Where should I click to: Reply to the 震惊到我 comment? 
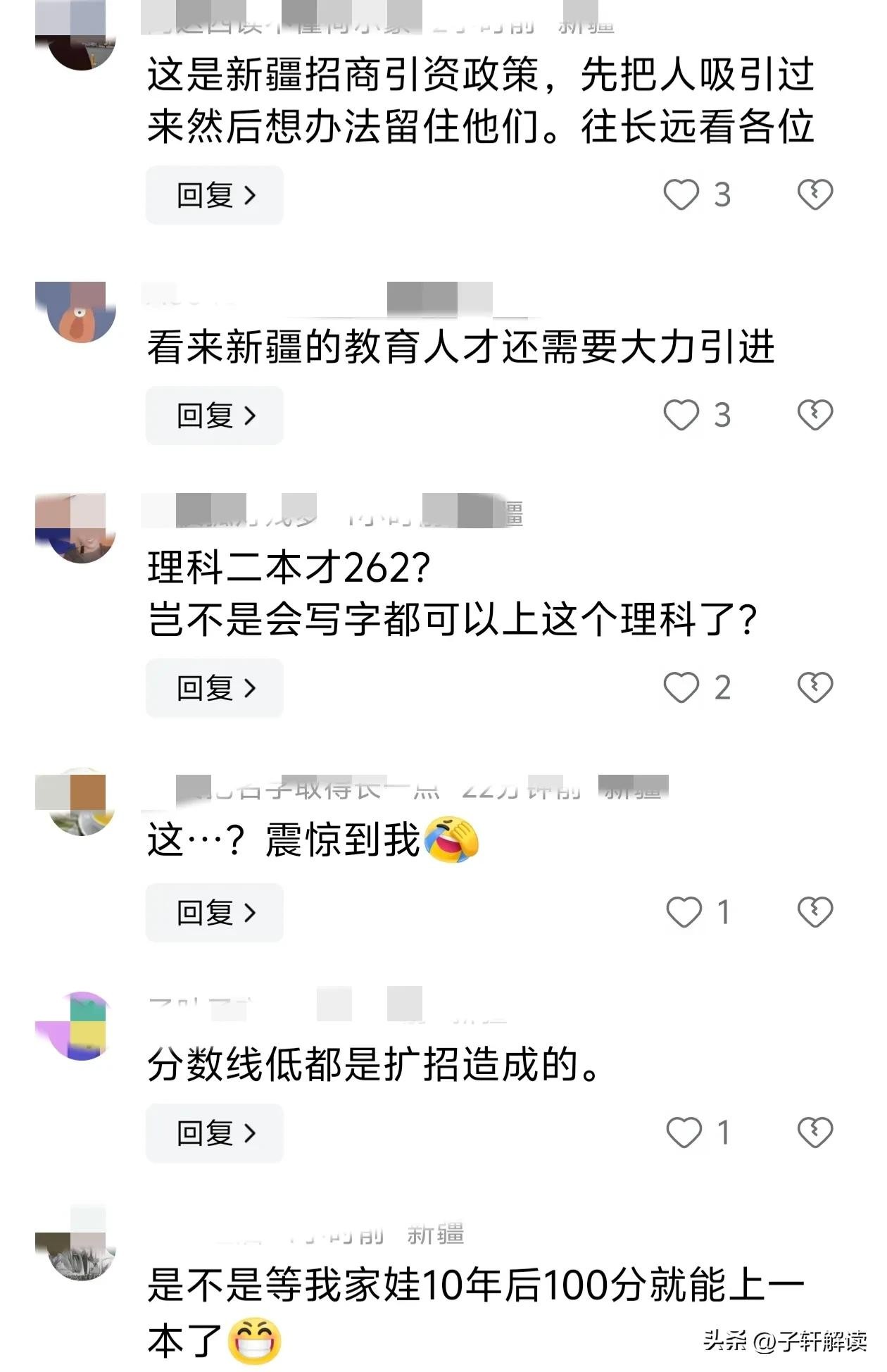[x=215, y=913]
